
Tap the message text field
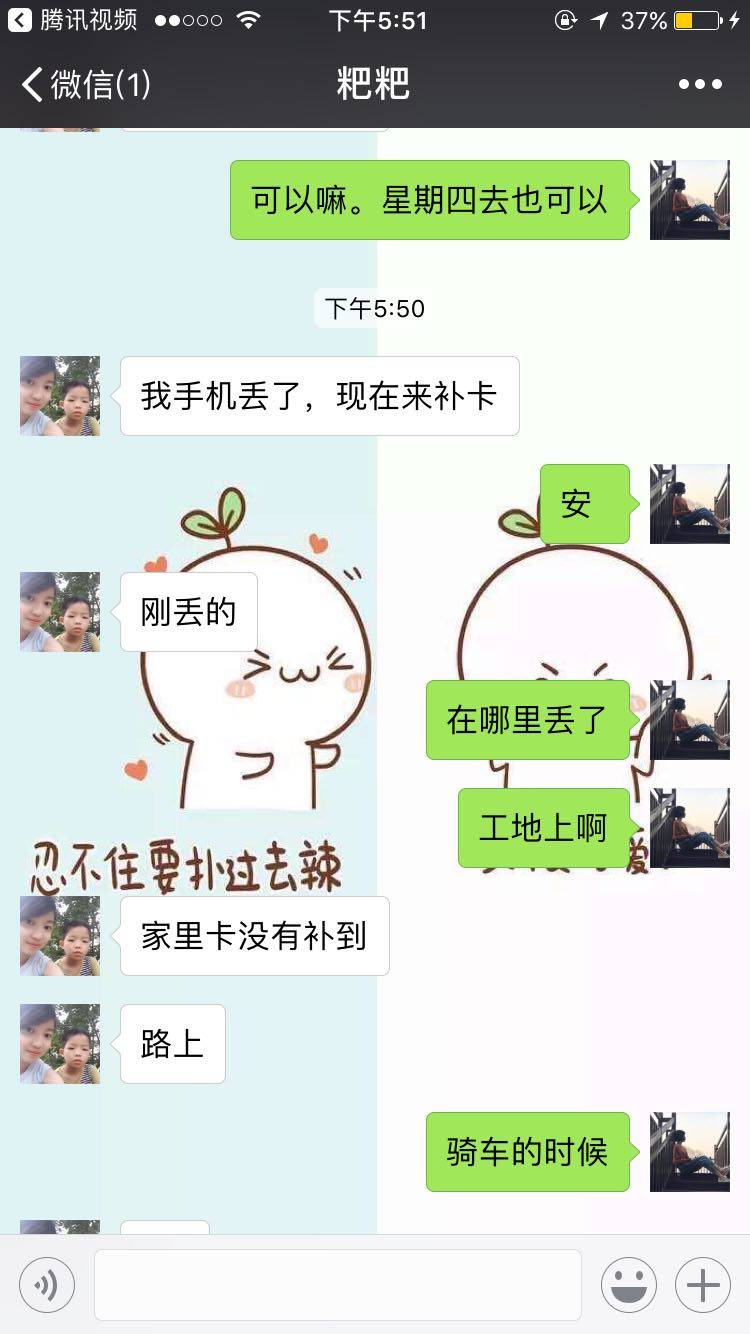point(338,1285)
